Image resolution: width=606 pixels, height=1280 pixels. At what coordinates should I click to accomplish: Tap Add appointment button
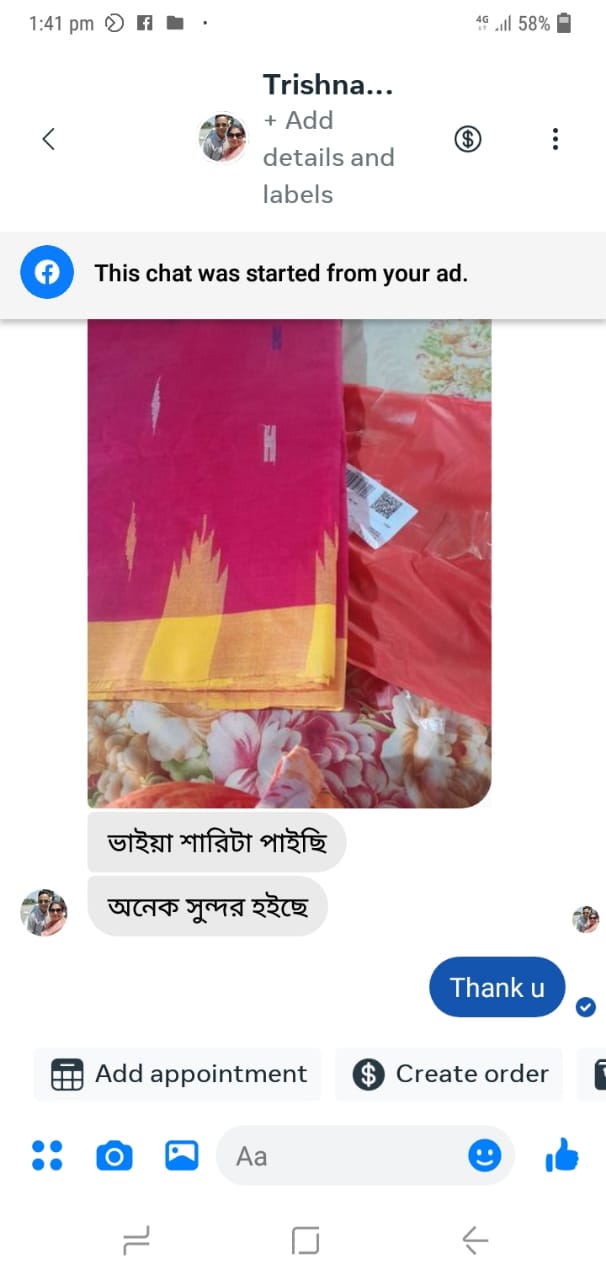179,1074
